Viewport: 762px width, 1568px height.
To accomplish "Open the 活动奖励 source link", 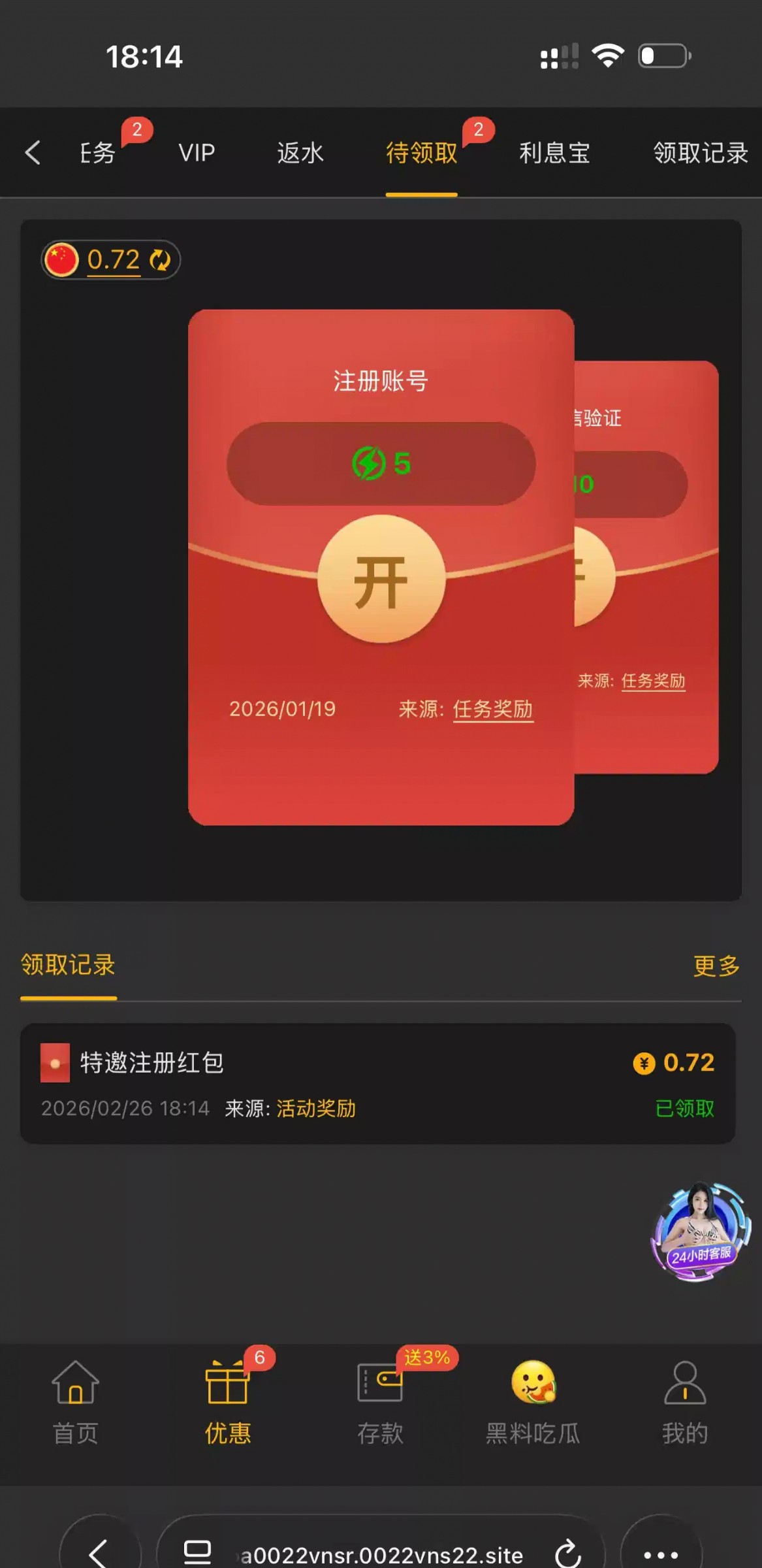I will 316,1109.
